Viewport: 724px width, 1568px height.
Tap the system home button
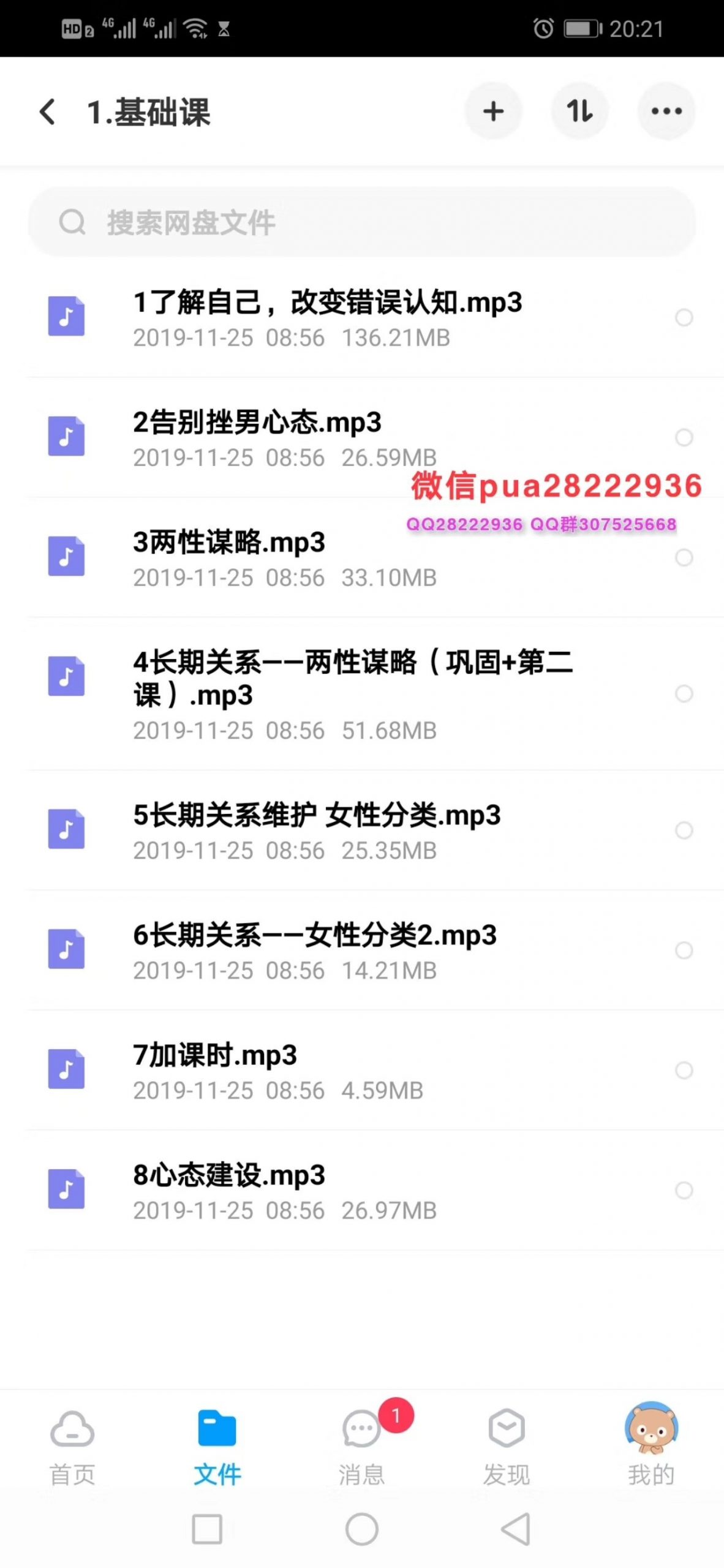tap(362, 1529)
